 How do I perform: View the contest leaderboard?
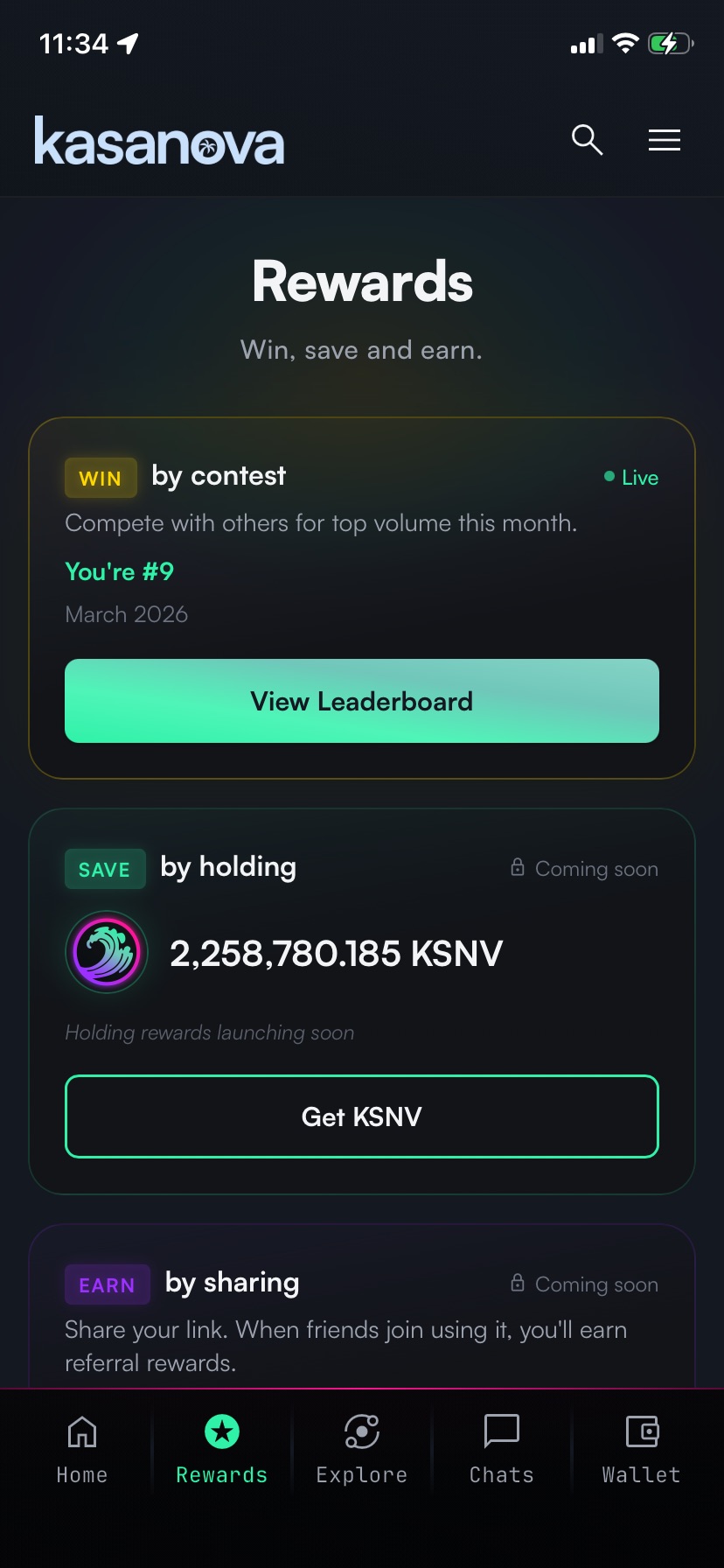tap(362, 701)
